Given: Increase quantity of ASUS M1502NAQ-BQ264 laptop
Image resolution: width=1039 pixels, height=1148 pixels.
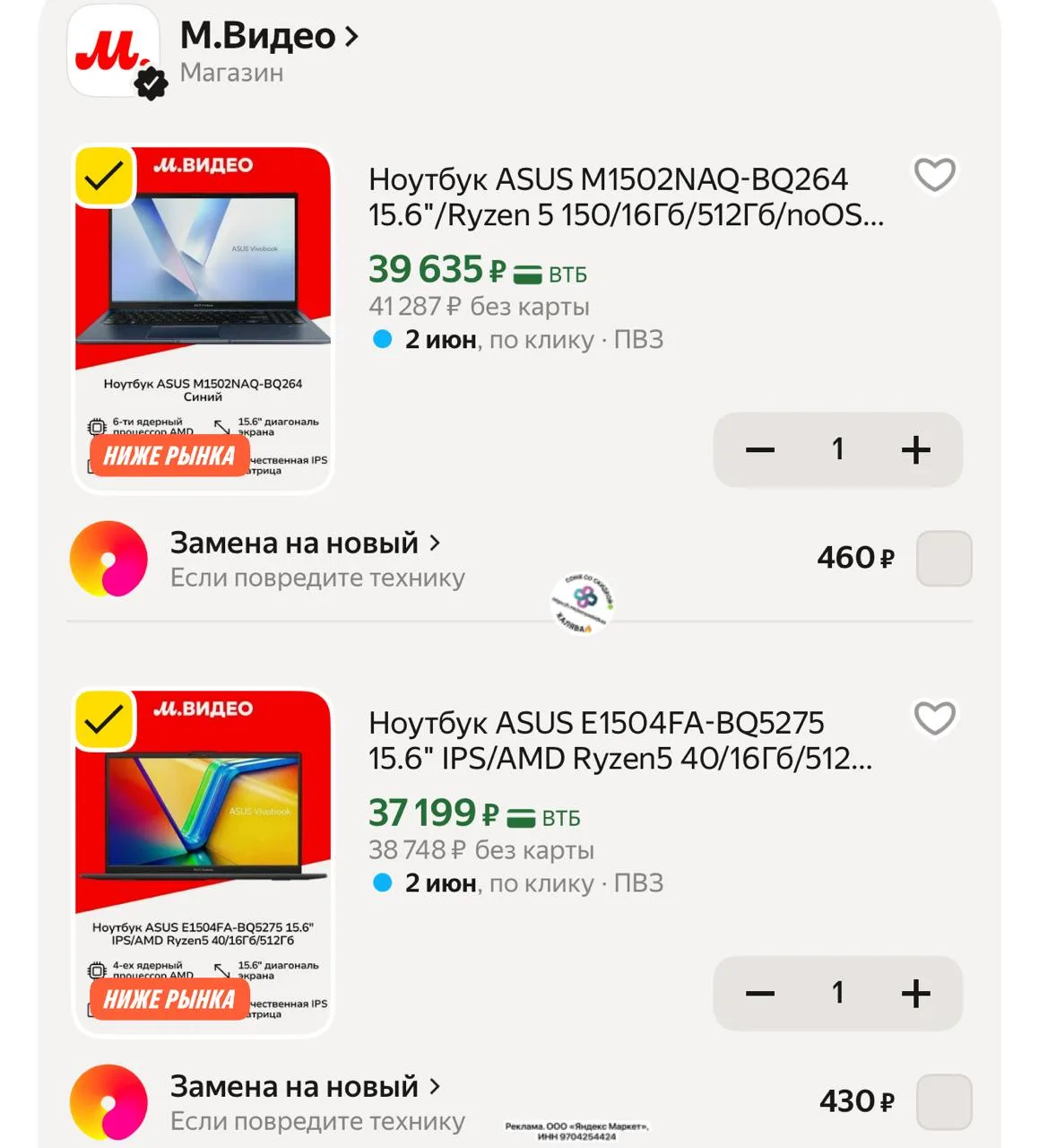Looking at the screenshot, I should point(915,449).
